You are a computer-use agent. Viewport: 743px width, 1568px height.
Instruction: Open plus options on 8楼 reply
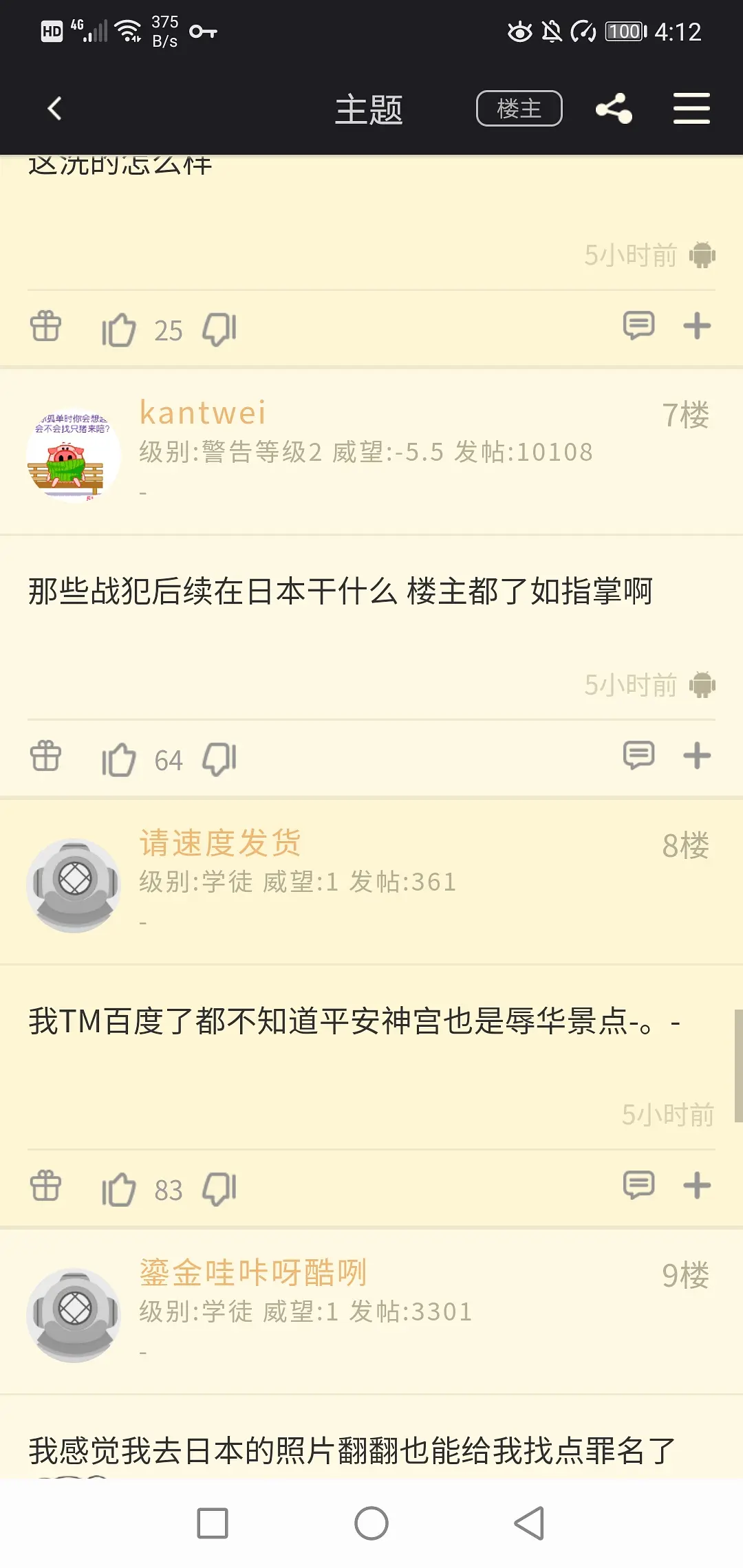(x=697, y=1186)
